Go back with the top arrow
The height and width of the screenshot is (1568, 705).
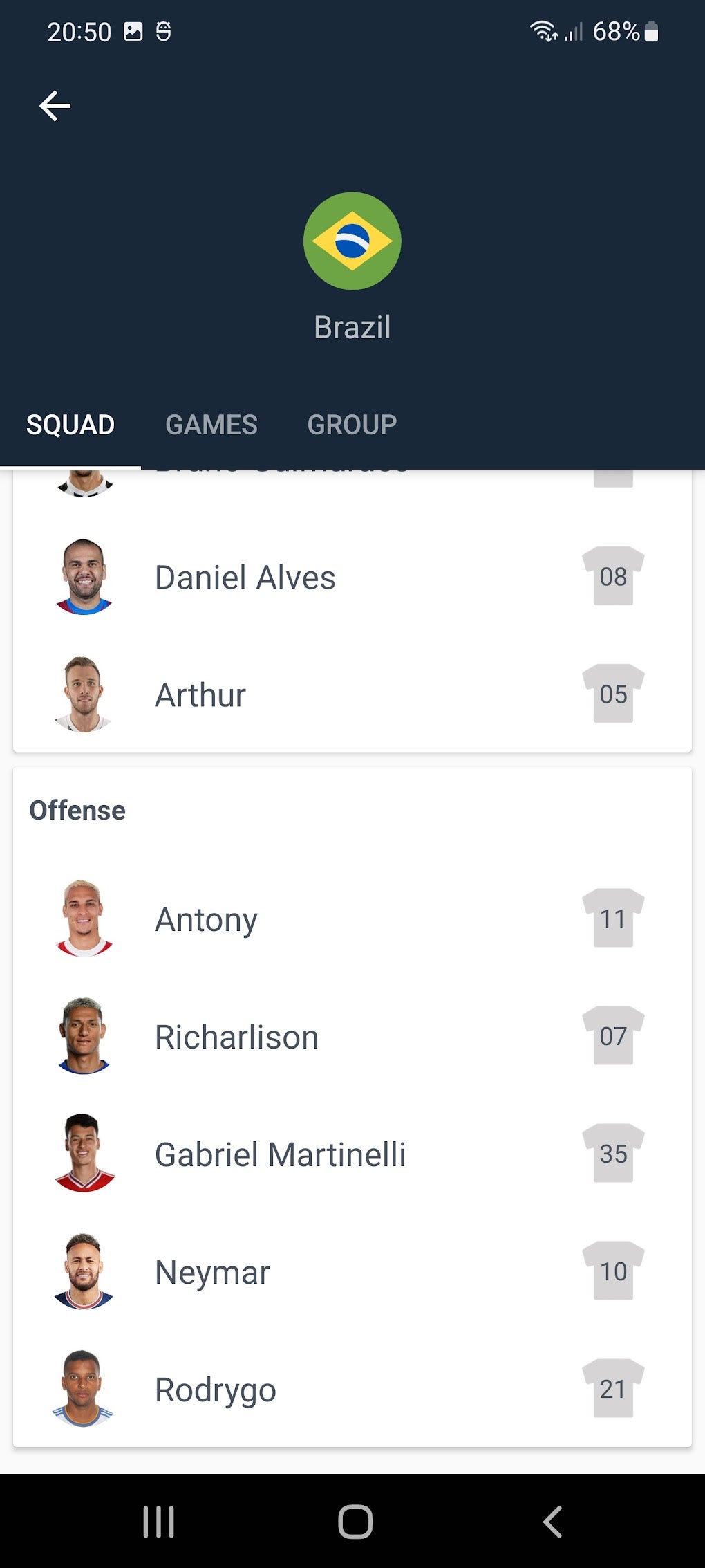[x=55, y=106]
